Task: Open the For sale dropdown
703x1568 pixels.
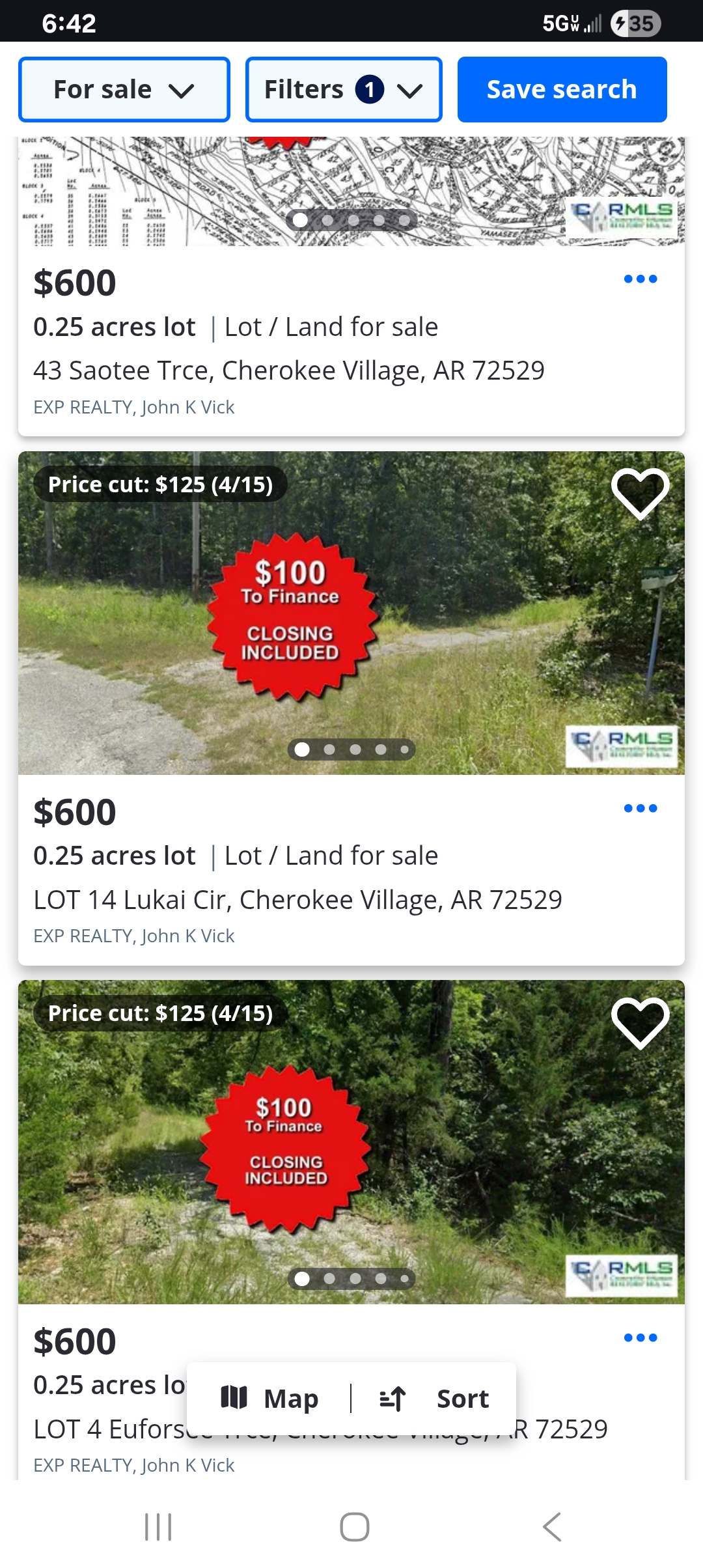Action: click(124, 90)
